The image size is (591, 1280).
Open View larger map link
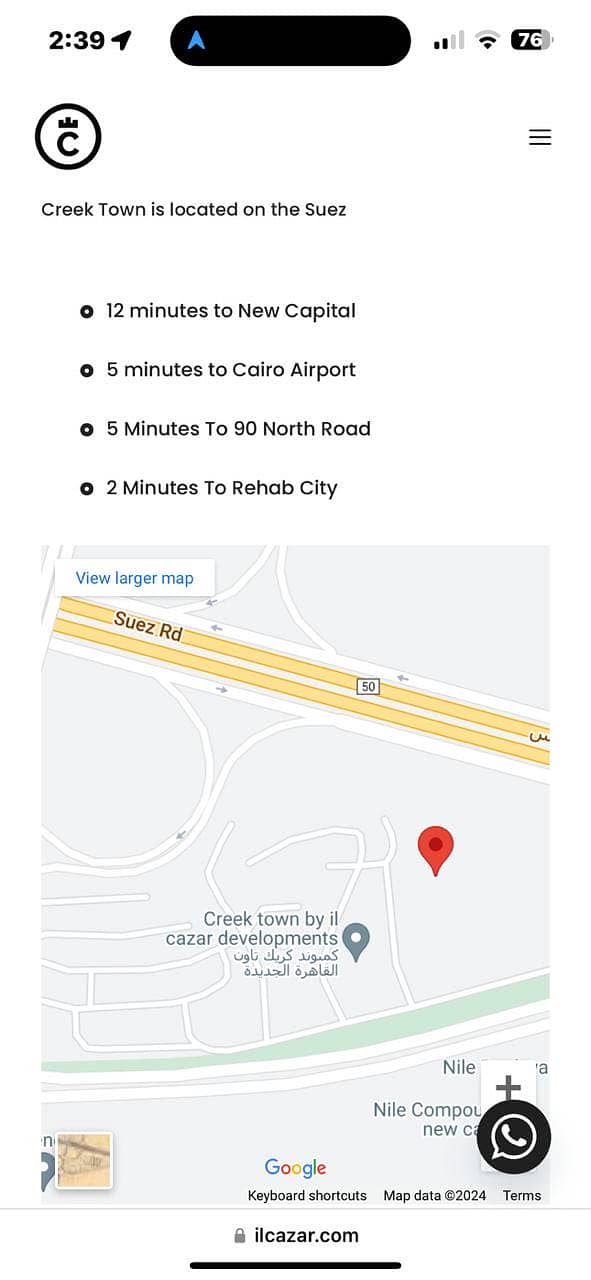[134, 578]
